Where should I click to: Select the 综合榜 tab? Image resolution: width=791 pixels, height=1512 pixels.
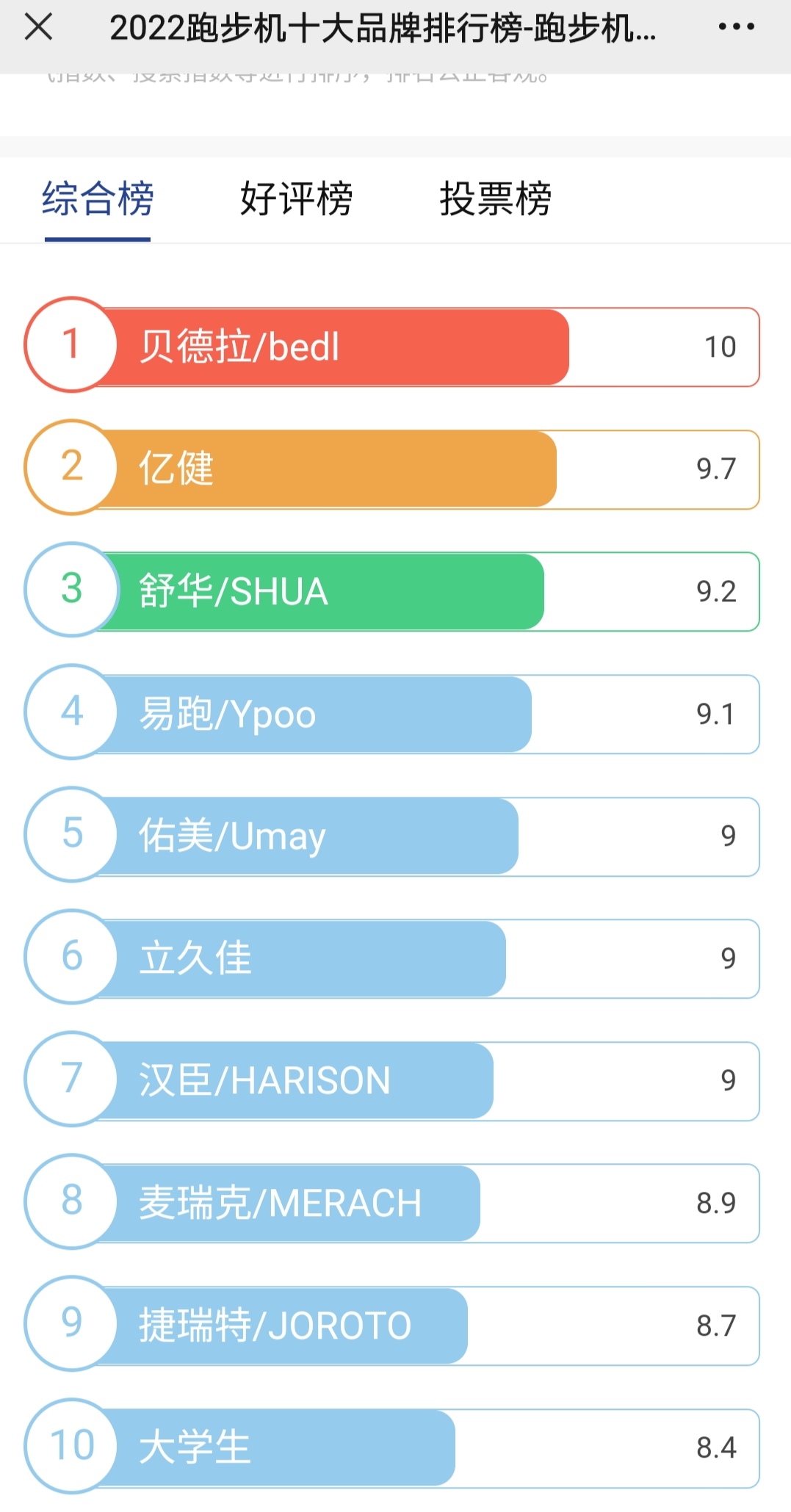click(x=98, y=199)
